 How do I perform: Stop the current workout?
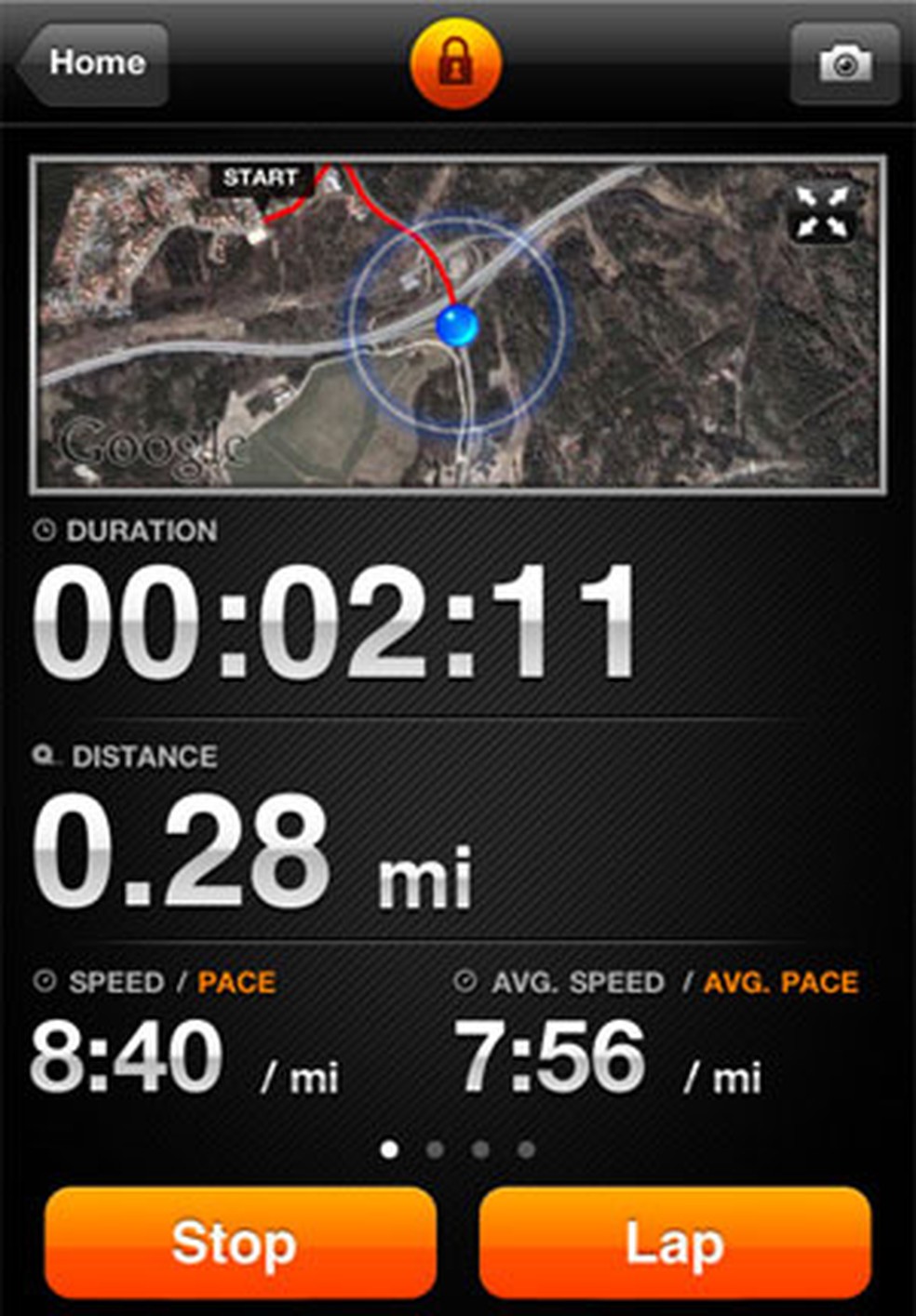[x=240, y=1242]
